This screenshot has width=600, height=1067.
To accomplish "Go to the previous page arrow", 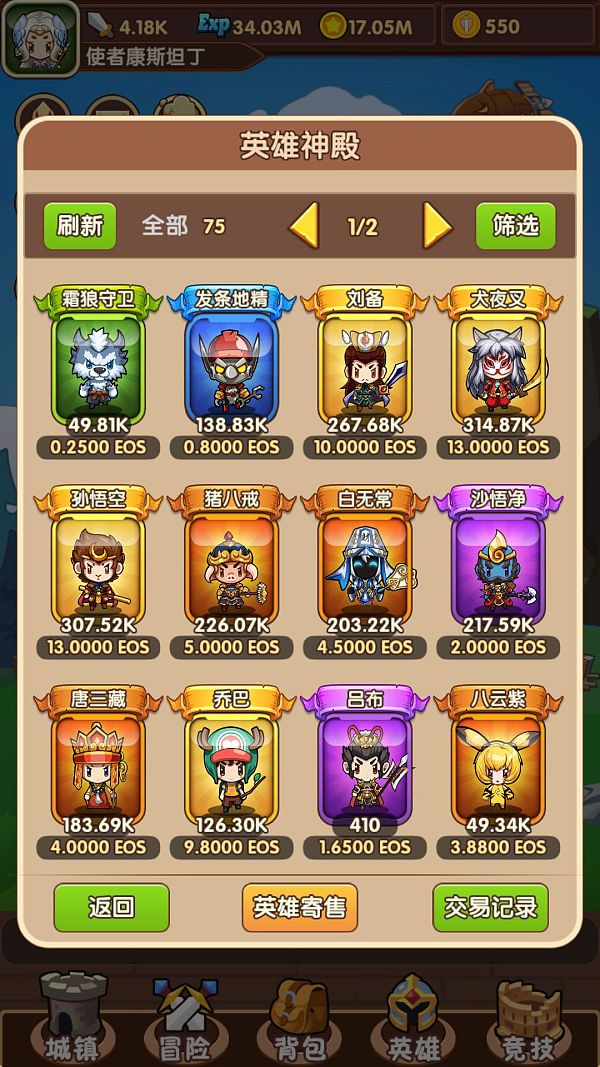I will point(304,226).
